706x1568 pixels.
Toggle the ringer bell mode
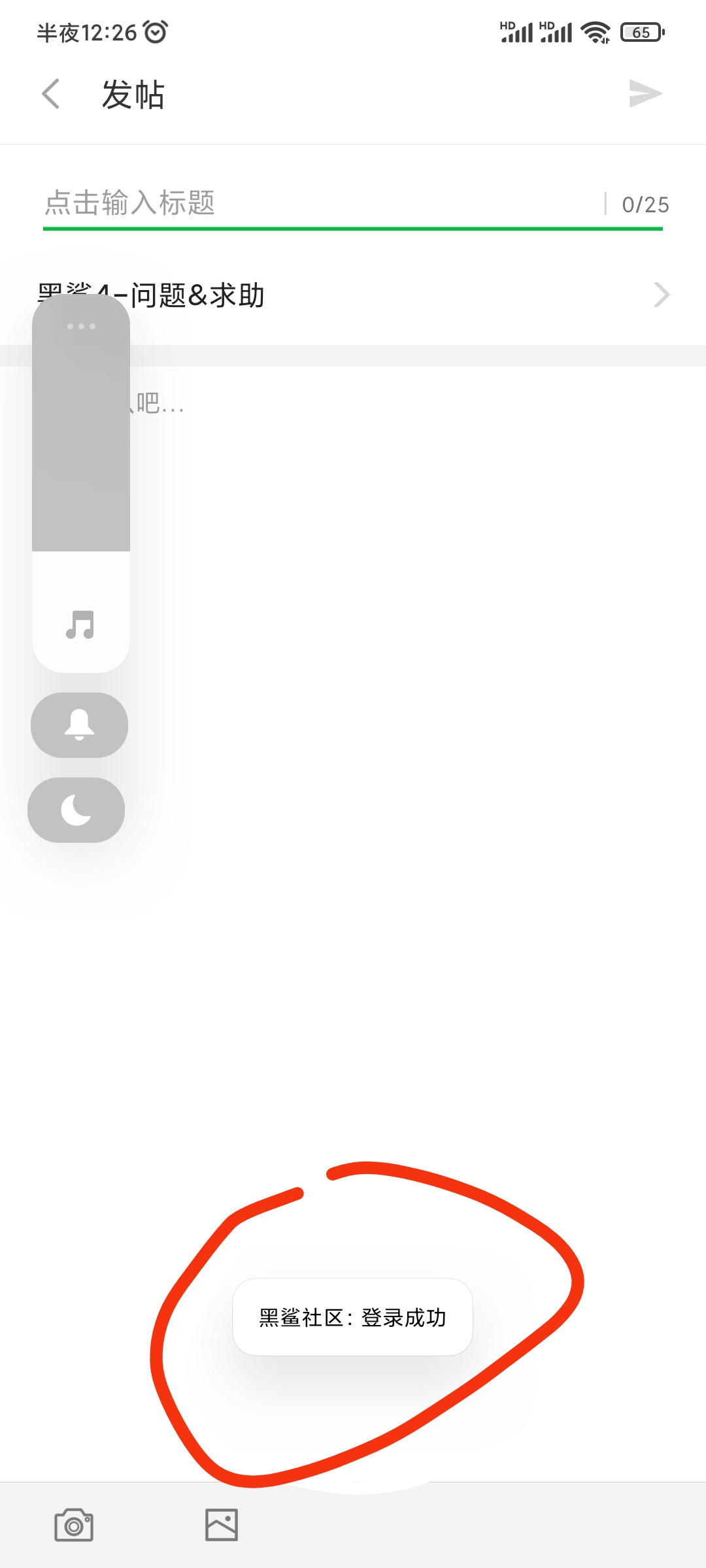coord(79,725)
